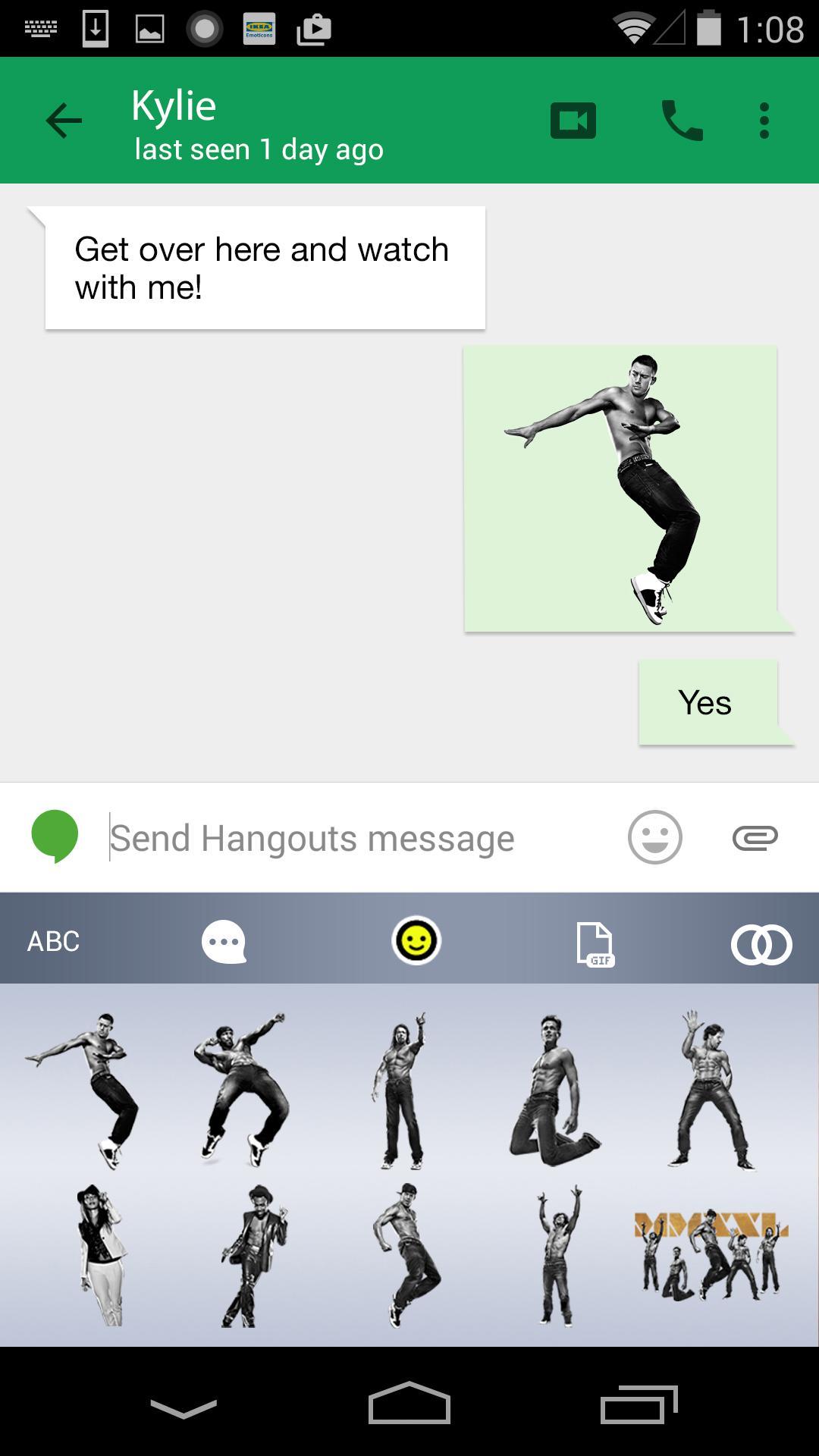Hide the keyboard with the down arrow
The height and width of the screenshot is (1456, 819).
pyautogui.click(x=184, y=1408)
